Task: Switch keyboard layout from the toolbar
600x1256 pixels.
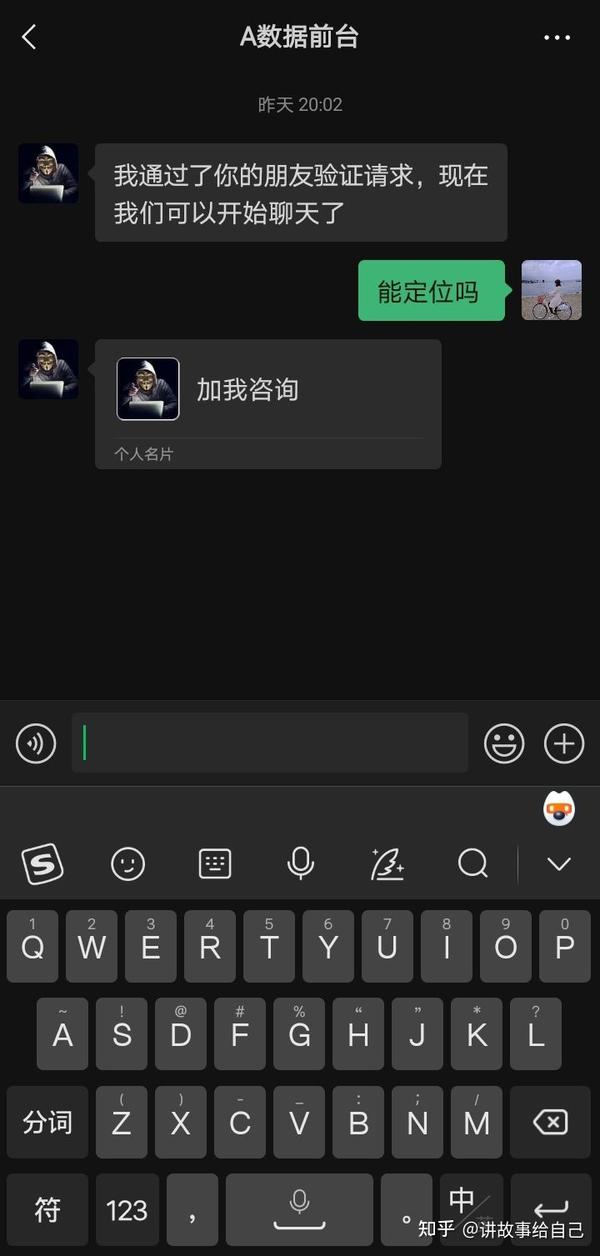Action: [215, 863]
